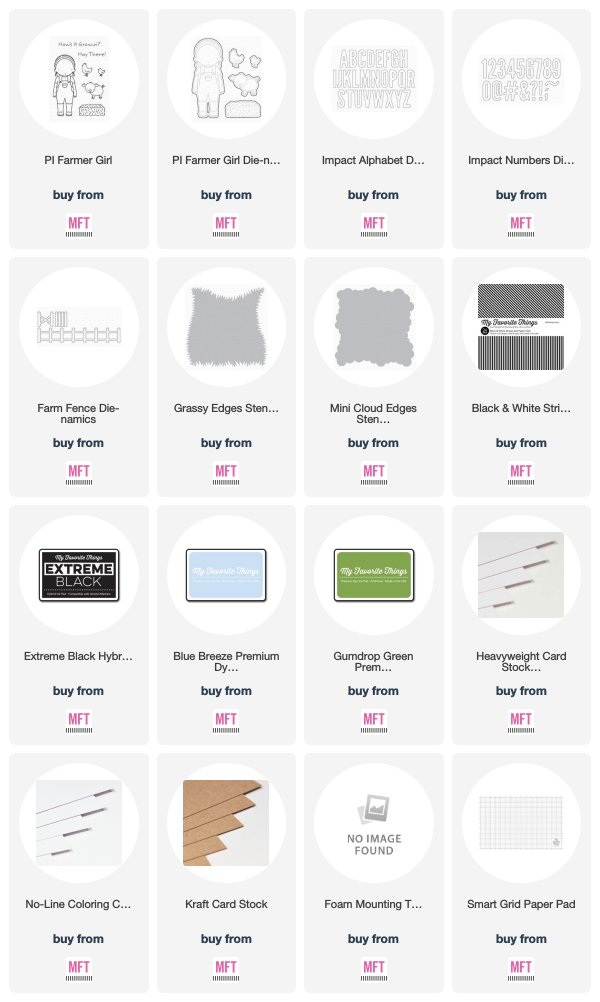View the Kraft Card Stock product
Viewport: 600px width, 1002px height.
click(x=226, y=873)
